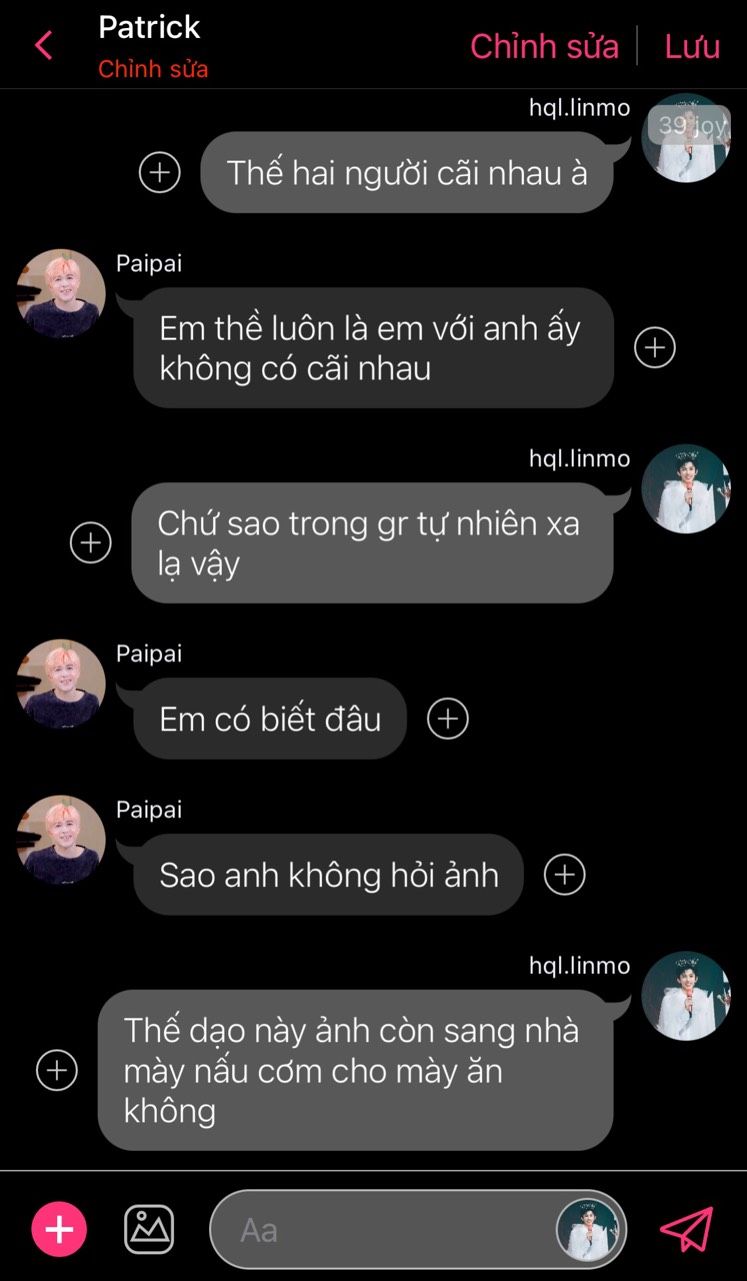Screen dimensions: 747x1281
Task: Tap the red Chỉnh sửa under Patrick
Action: pyautogui.click(x=153, y=70)
